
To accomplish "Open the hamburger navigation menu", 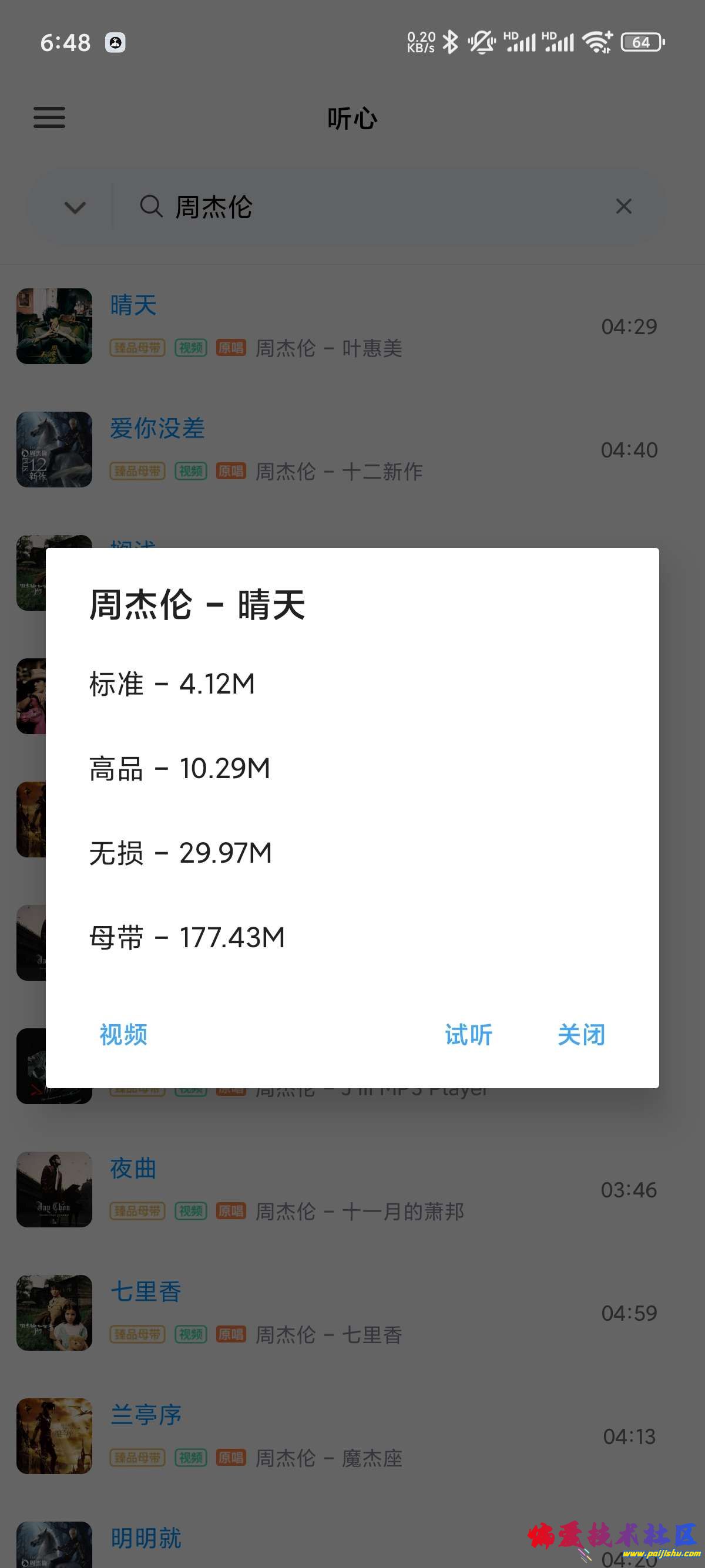I will click(49, 117).
